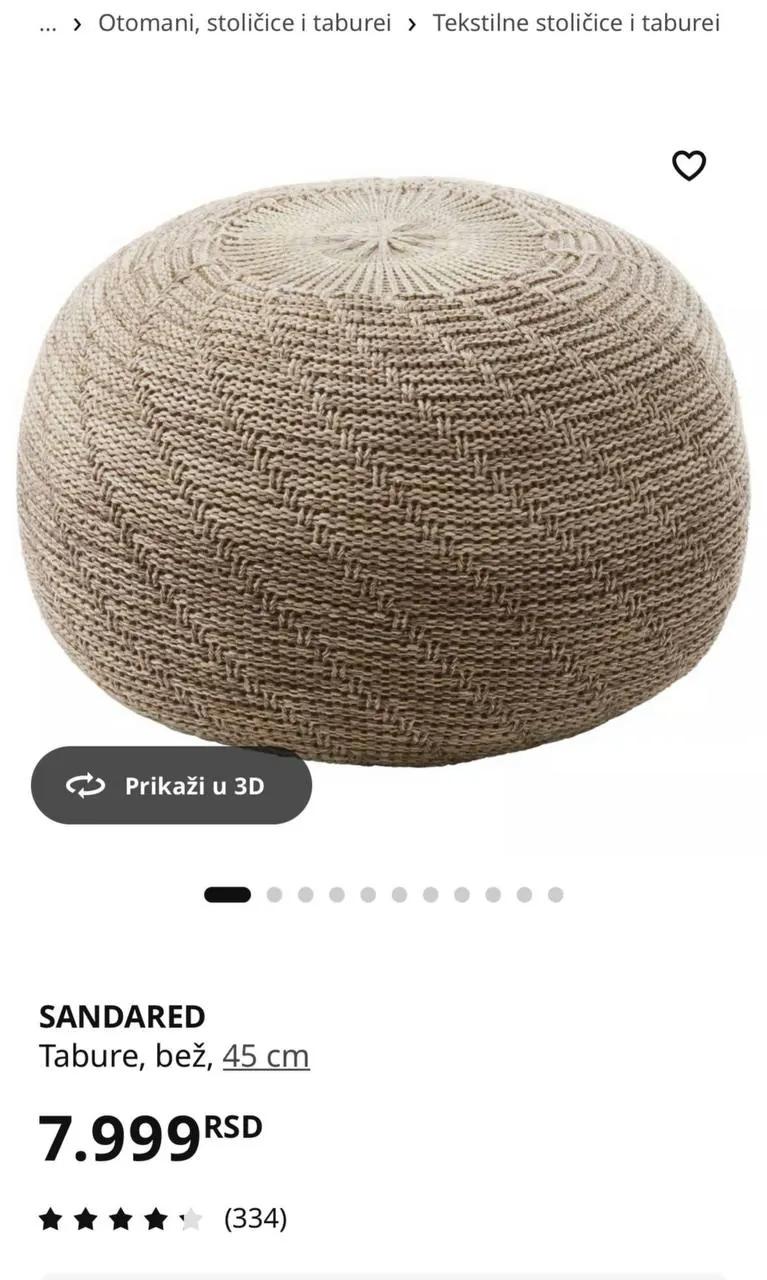Open the Otomani, stoličice i taburei breadcrumb
The height and width of the screenshot is (1280, 767).
click(x=244, y=23)
